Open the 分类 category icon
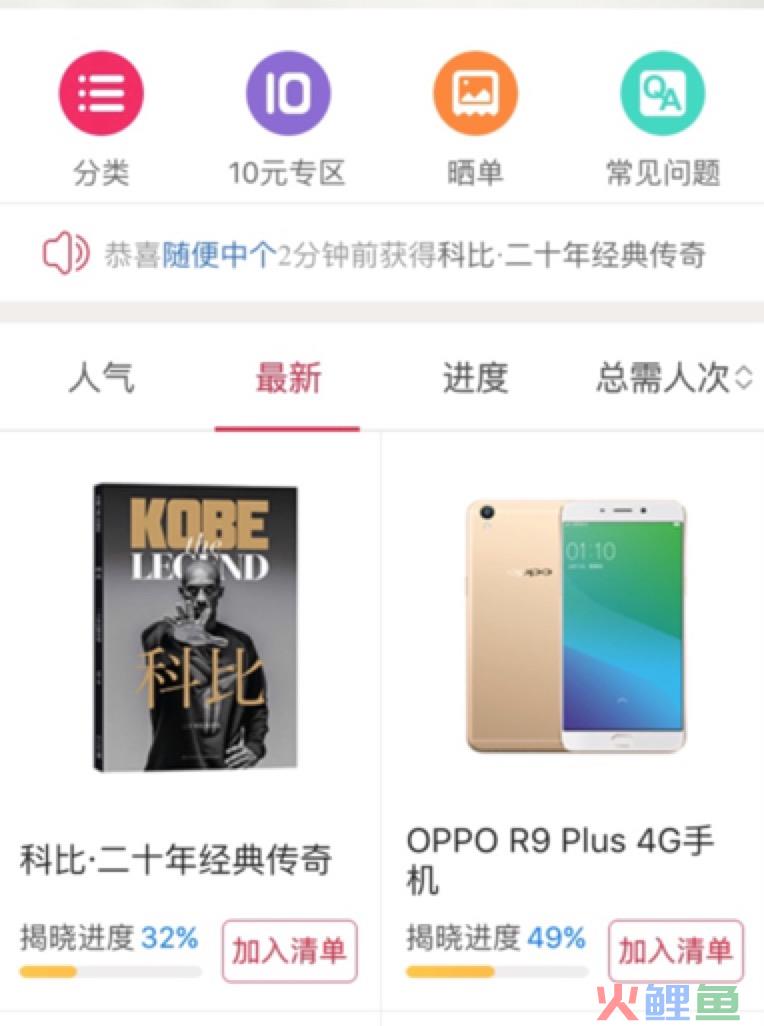The width and height of the screenshot is (764, 1026). pyautogui.click(x=101, y=94)
